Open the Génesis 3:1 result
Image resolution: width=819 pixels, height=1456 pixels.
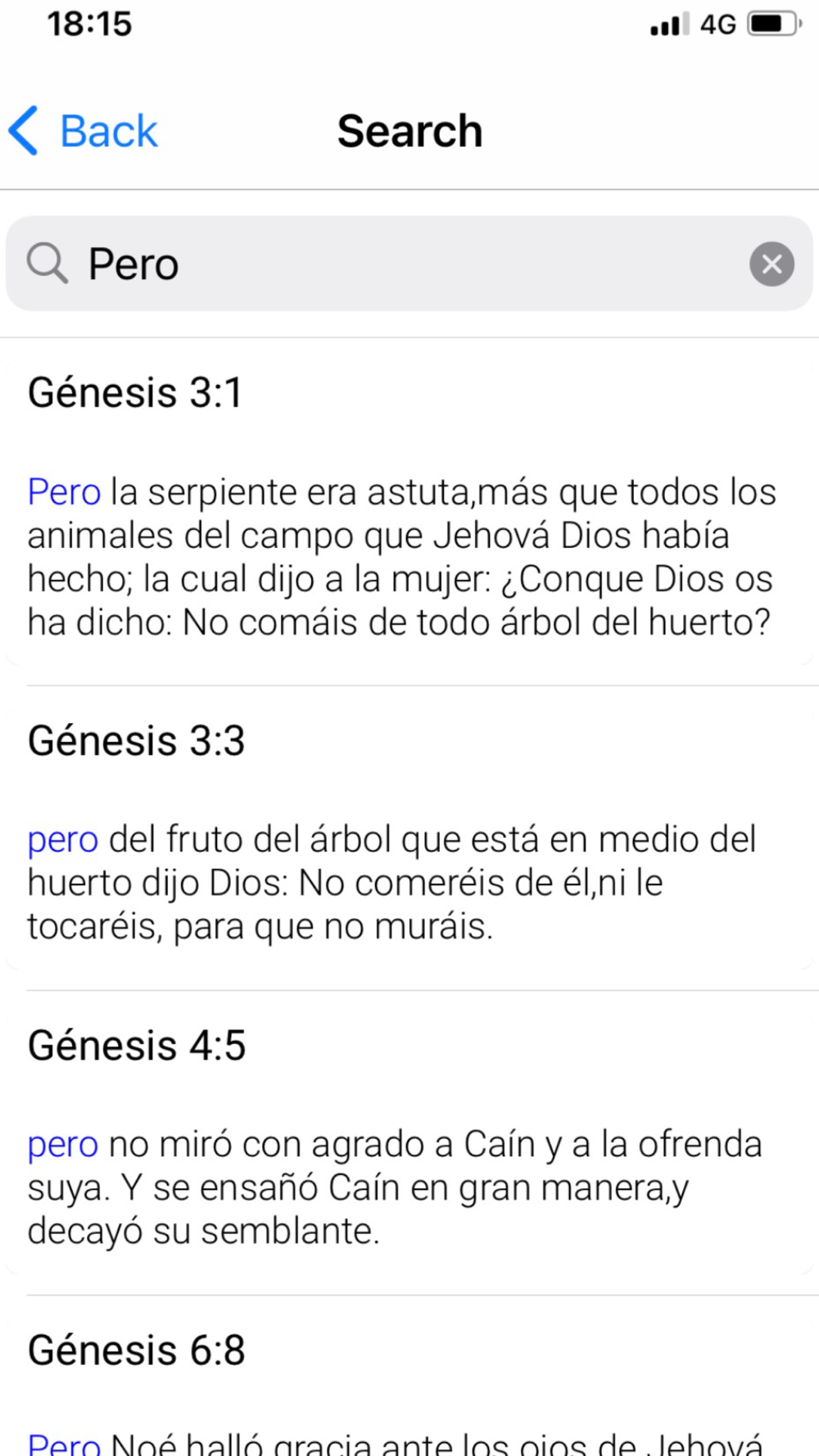coord(409,513)
